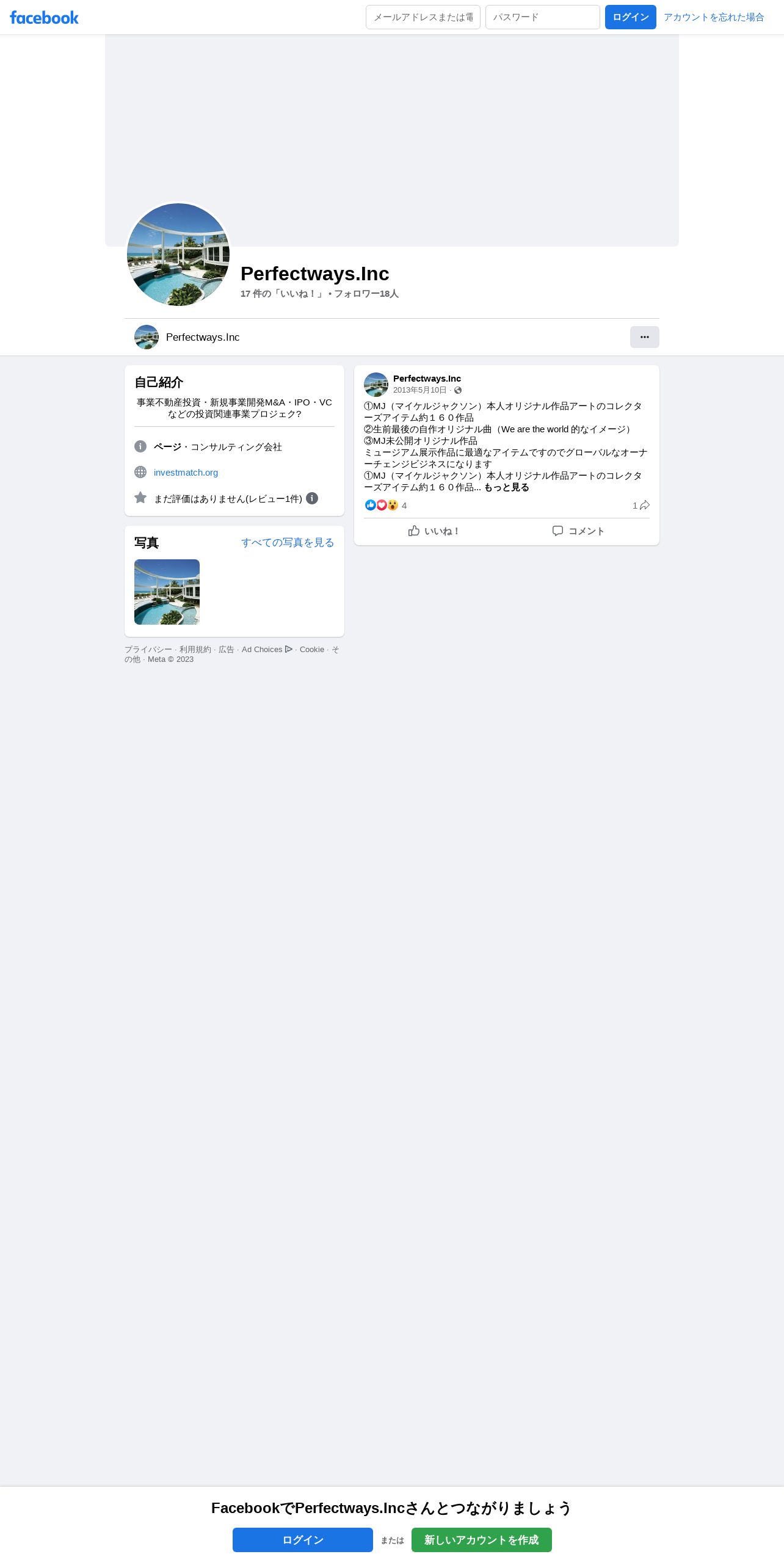Viewport: 784px width, 1568px height.
Task: Focus the password field
Action: (x=542, y=17)
